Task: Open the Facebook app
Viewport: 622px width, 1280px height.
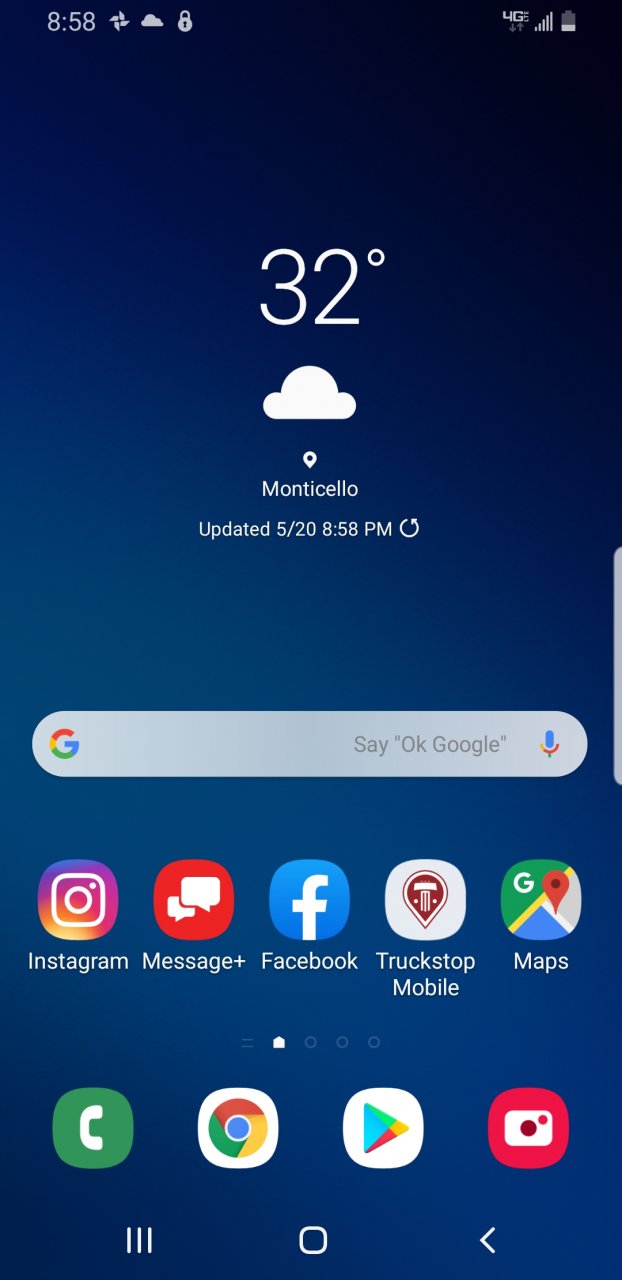Action: 310,900
